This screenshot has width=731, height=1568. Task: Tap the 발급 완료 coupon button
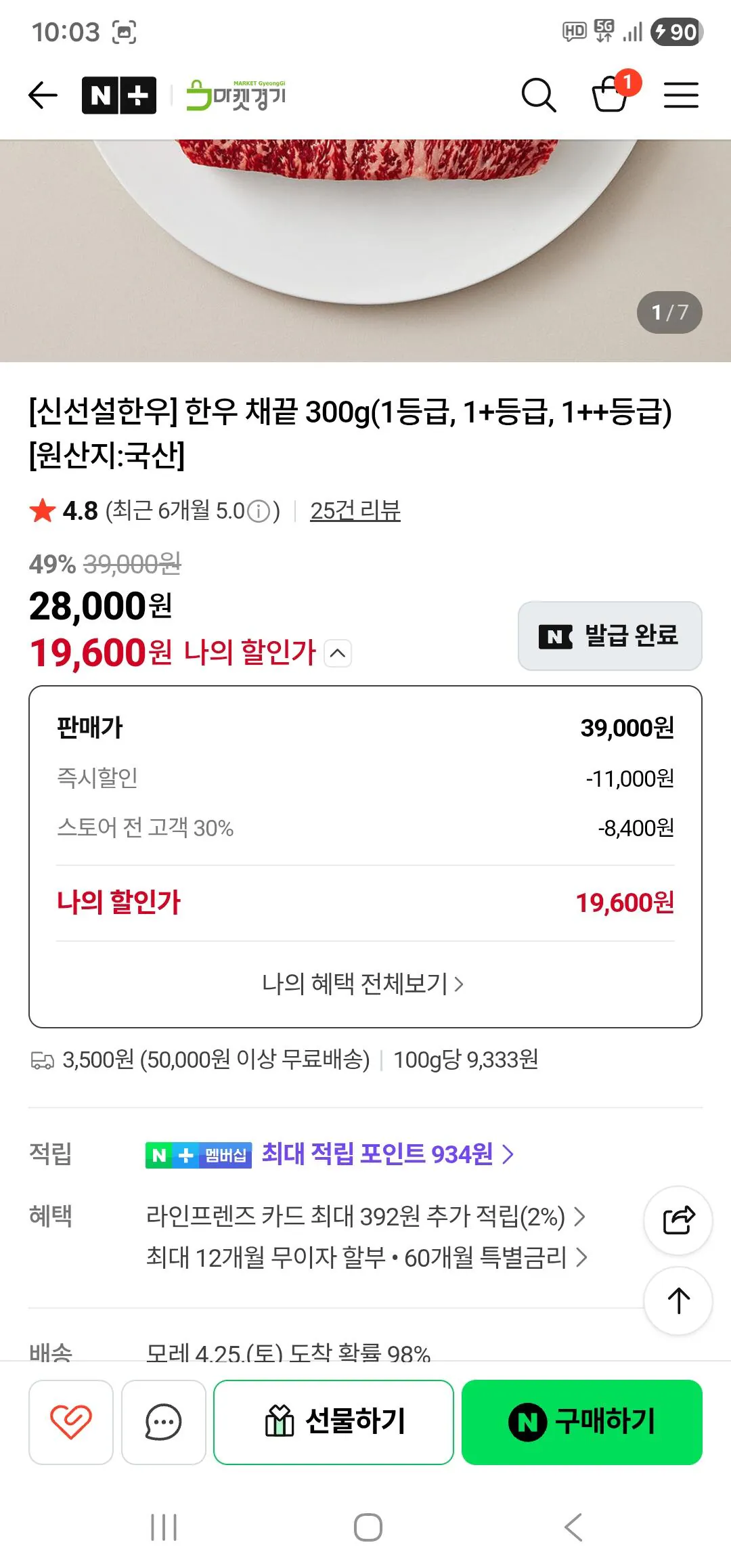pos(608,635)
